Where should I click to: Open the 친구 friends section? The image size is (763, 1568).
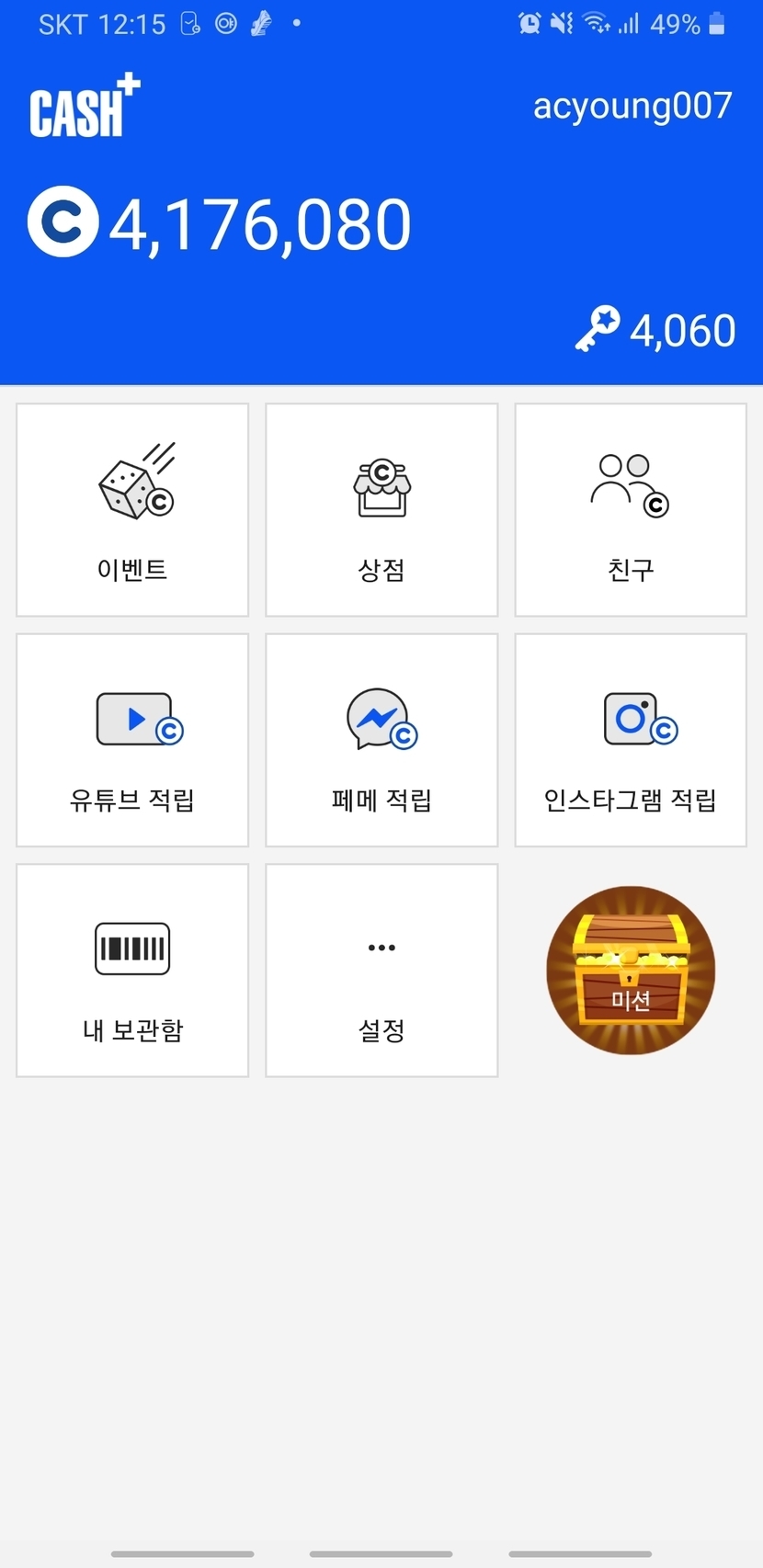(x=631, y=510)
